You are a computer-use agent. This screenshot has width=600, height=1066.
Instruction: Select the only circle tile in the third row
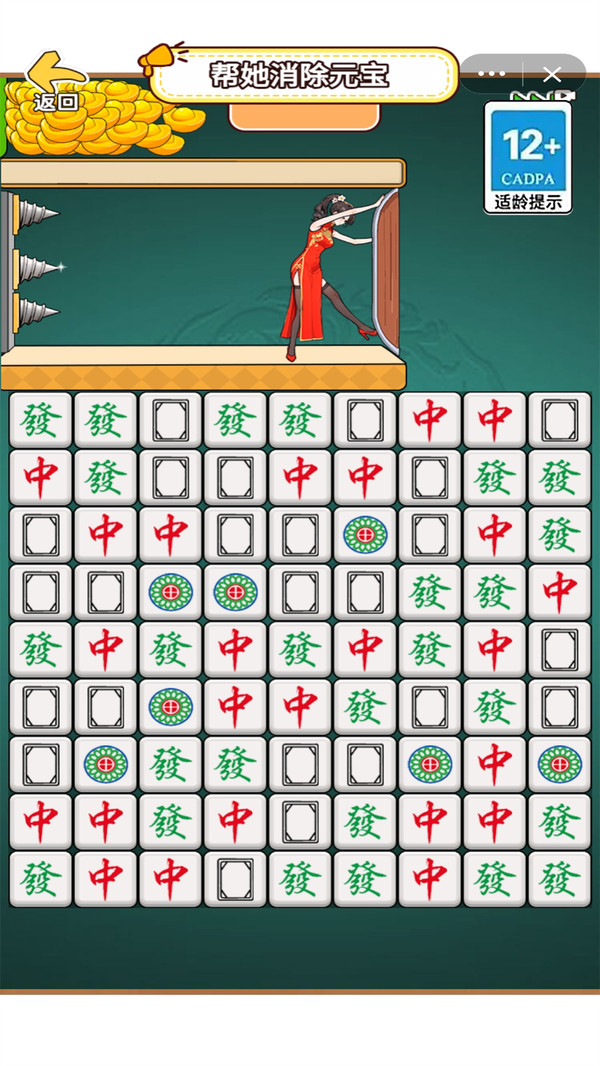pyautogui.click(x=365, y=535)
